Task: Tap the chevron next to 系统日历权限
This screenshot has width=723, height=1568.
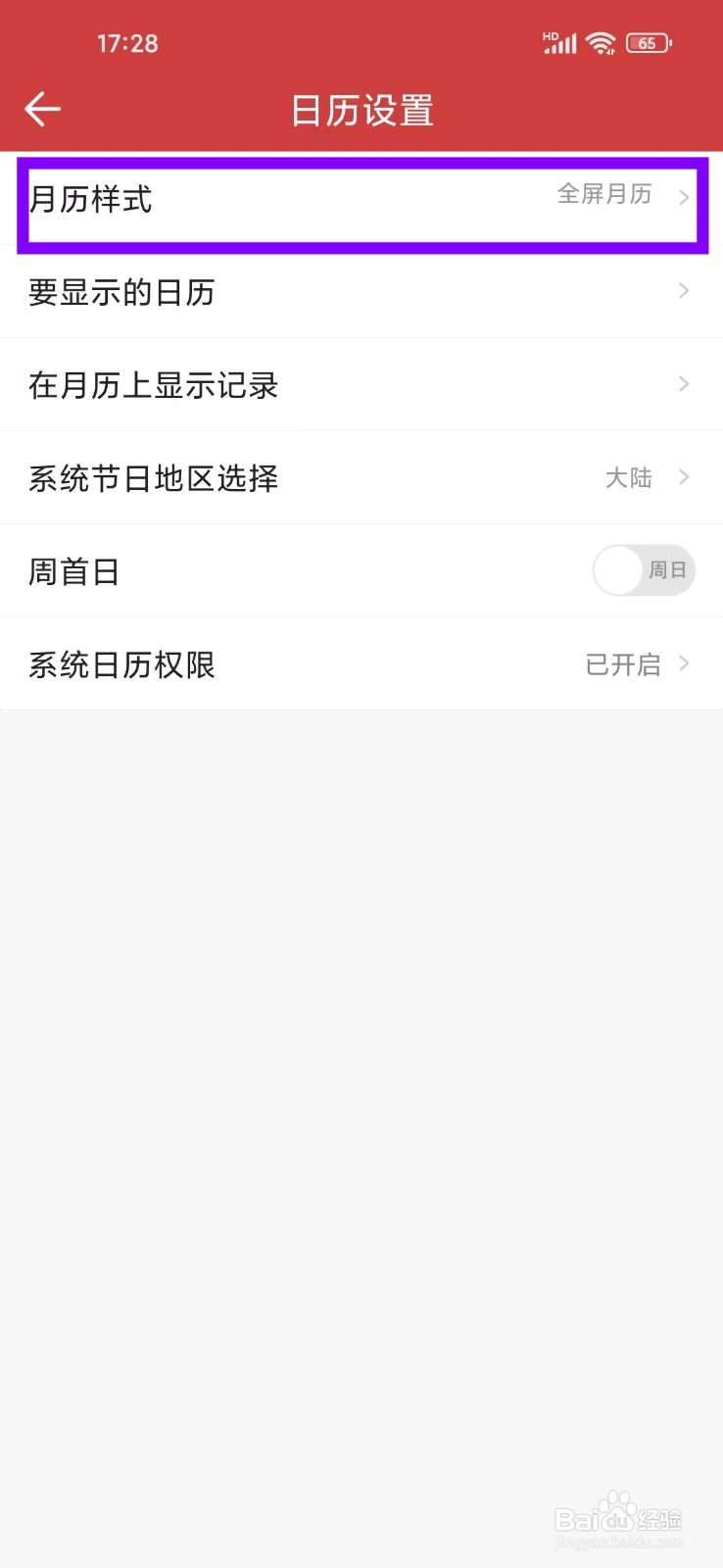Action: click(684, 663)
